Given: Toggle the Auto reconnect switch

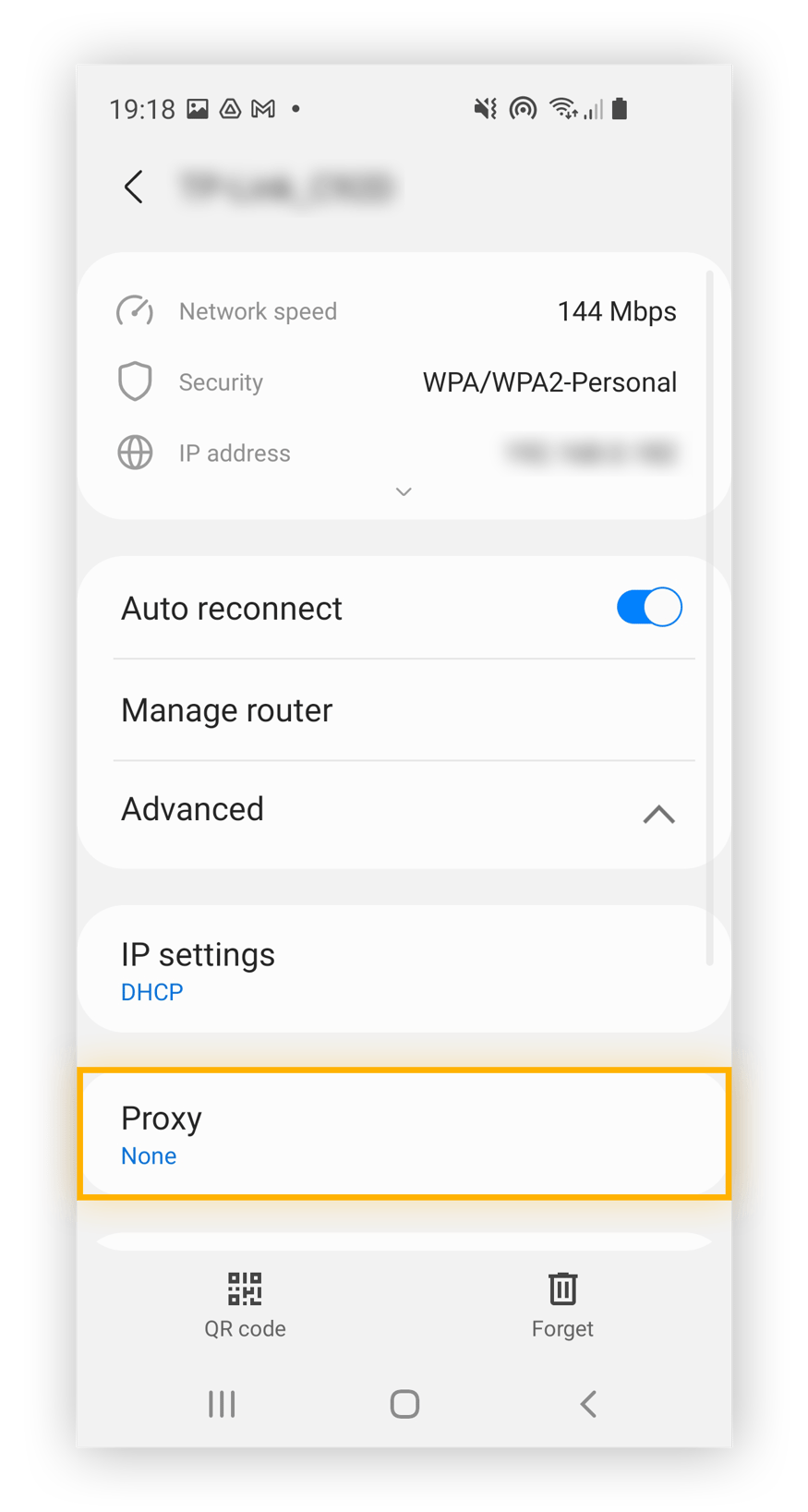Looking at the screenshot, I should point(648,608).
